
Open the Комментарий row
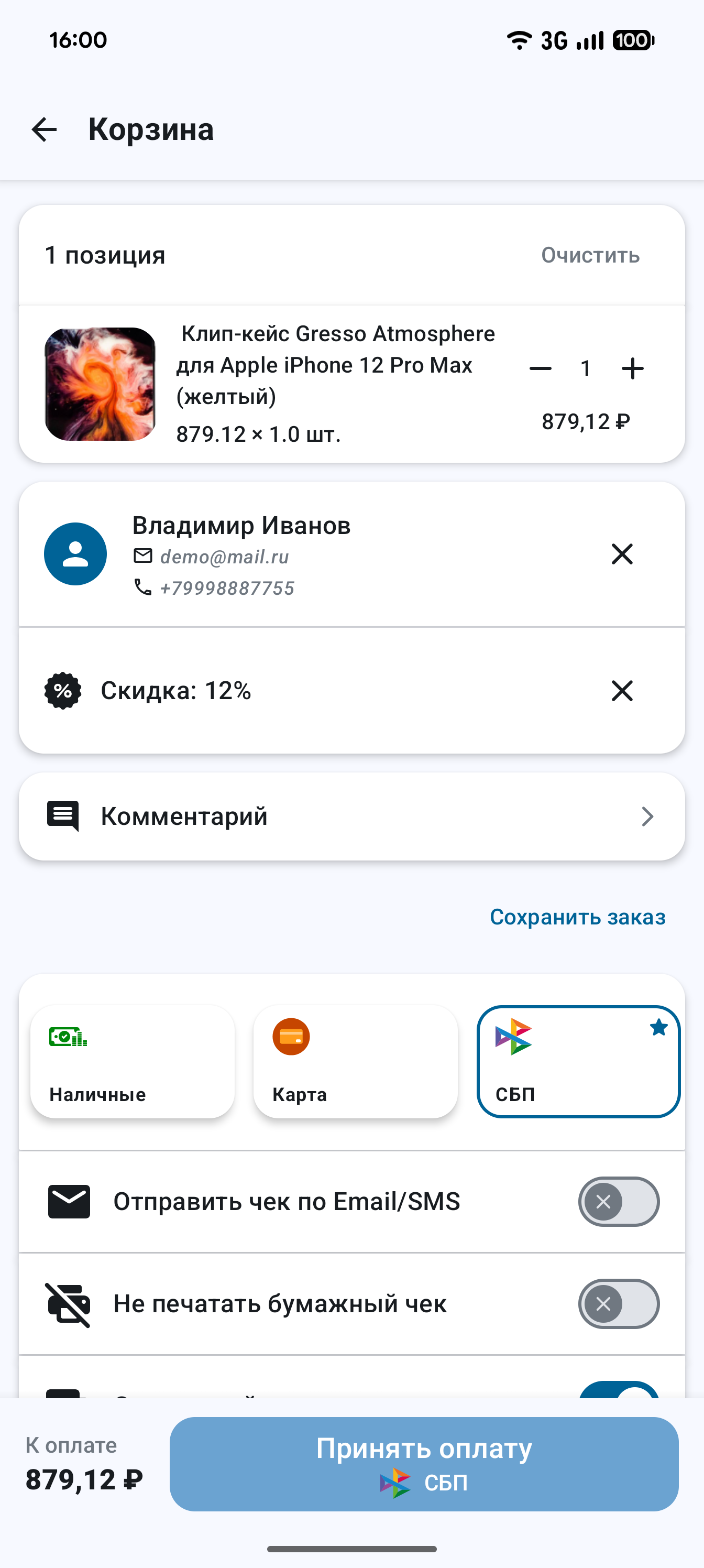pos(351,816)
